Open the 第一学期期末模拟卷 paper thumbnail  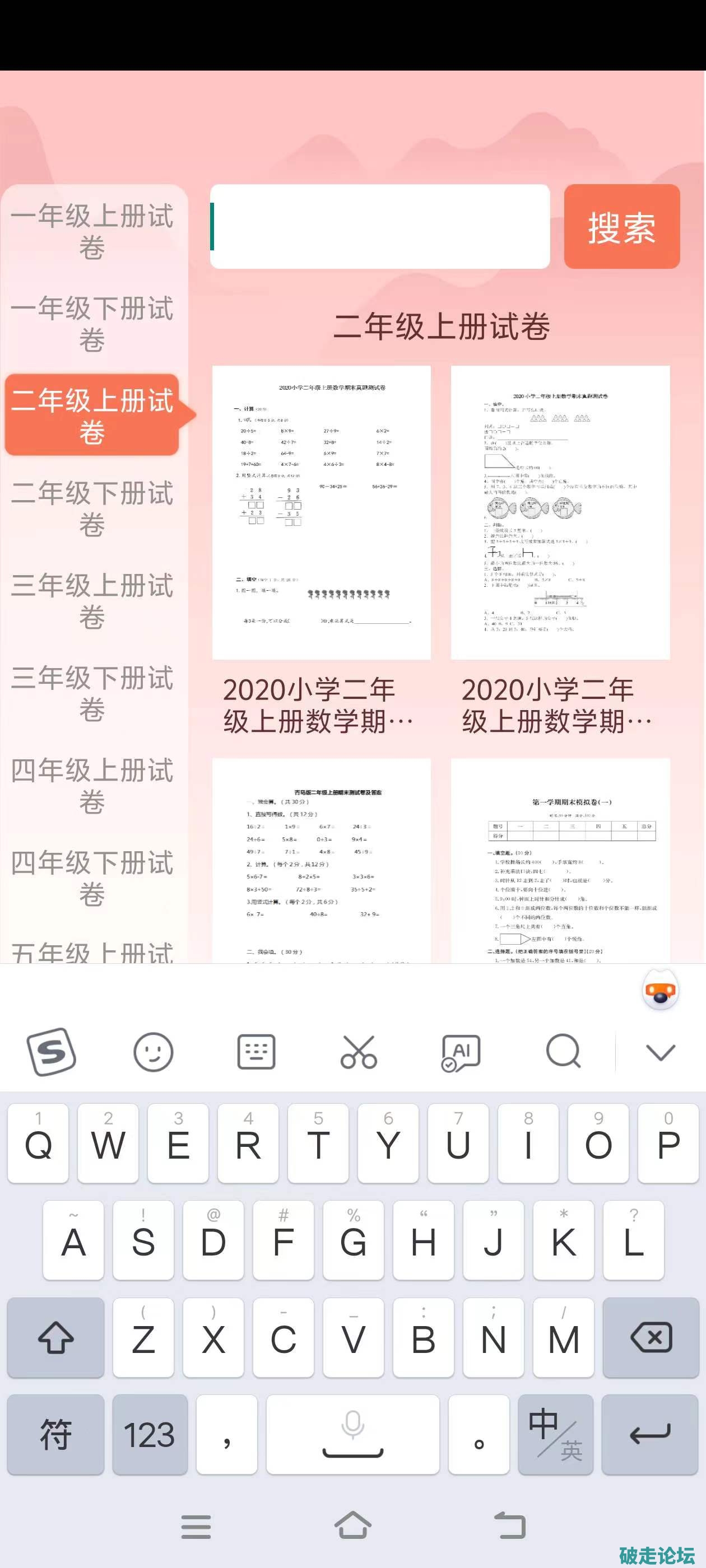[560, 860]
